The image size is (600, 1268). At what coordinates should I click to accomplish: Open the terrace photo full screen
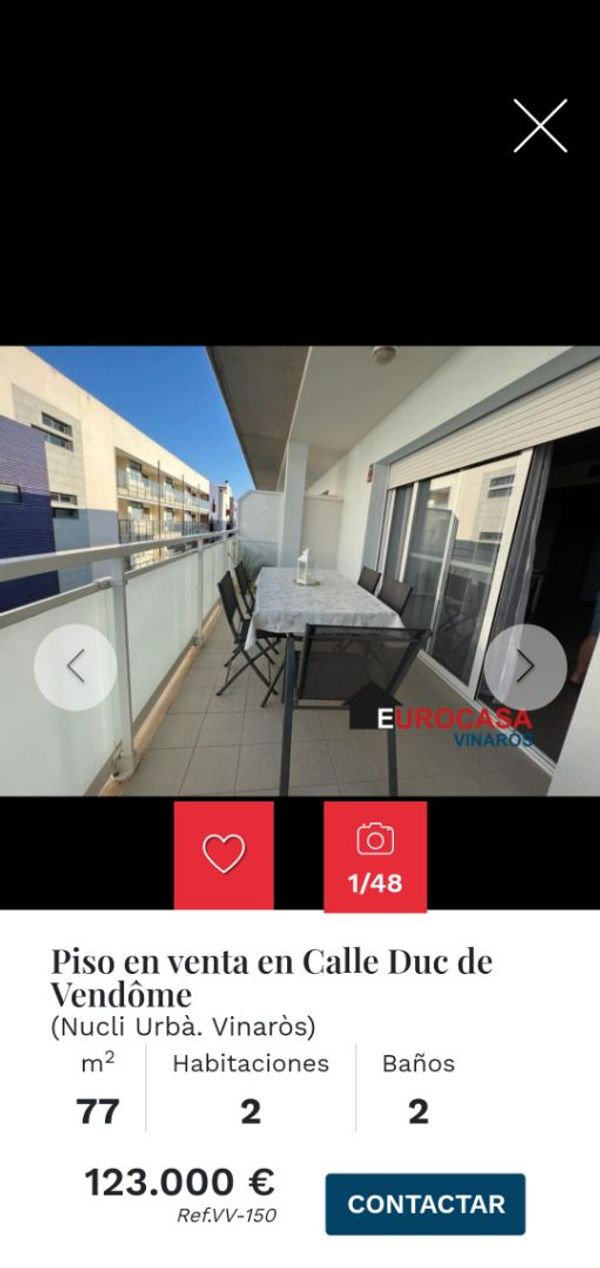(300, 571)
